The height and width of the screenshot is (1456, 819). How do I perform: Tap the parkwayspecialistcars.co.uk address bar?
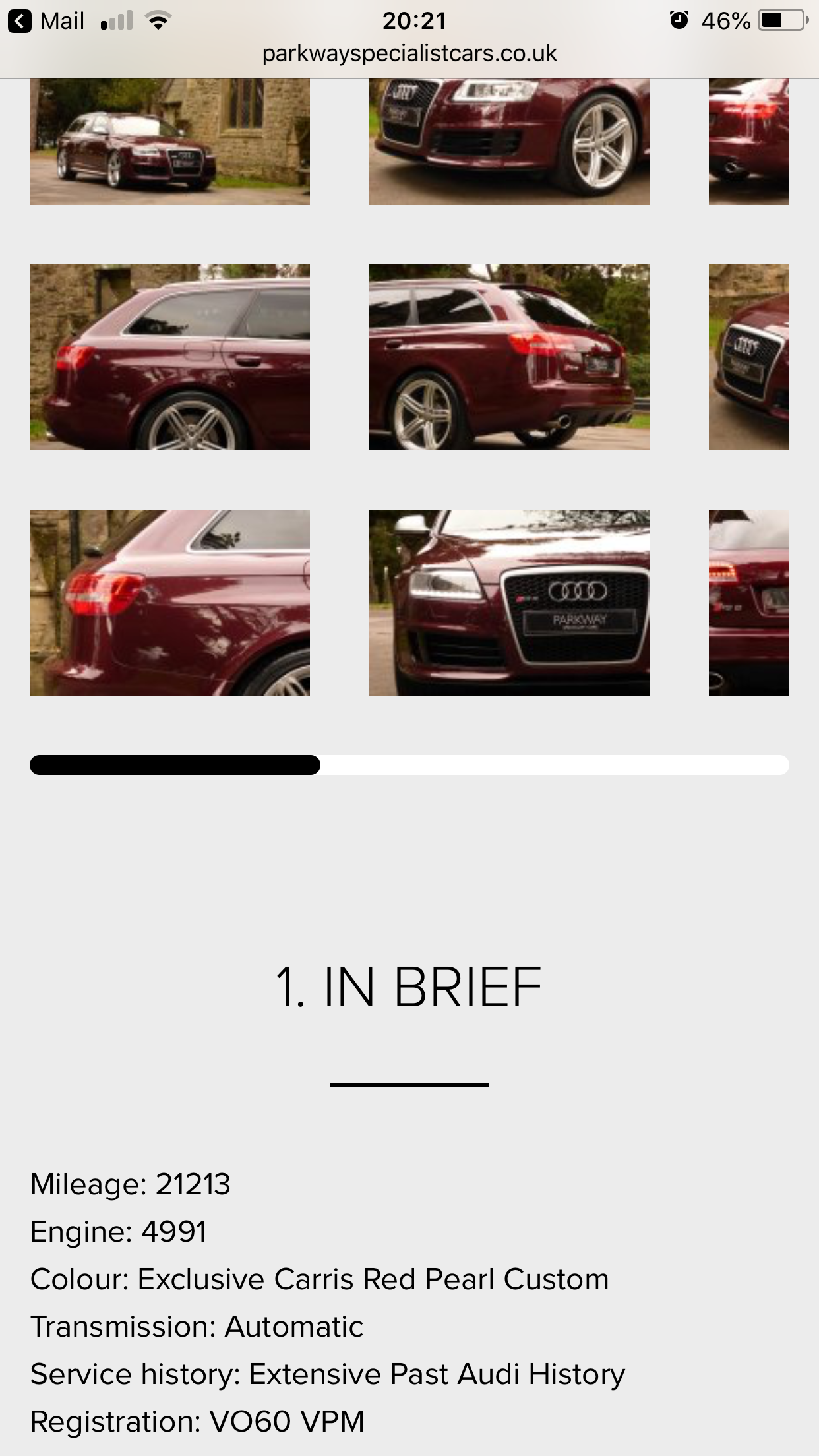pos(409,54)
